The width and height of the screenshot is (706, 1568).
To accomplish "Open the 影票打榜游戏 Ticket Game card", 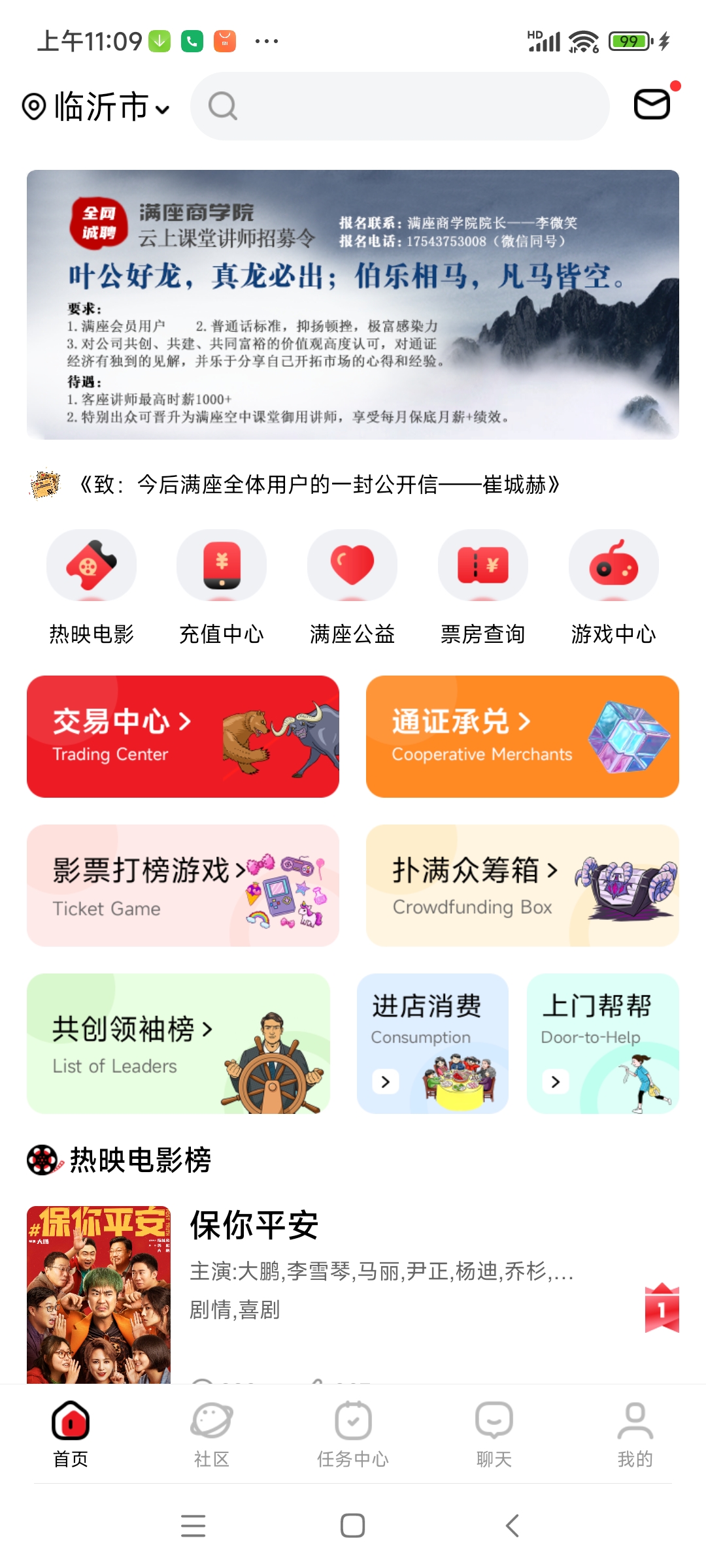I will (183, 885).
